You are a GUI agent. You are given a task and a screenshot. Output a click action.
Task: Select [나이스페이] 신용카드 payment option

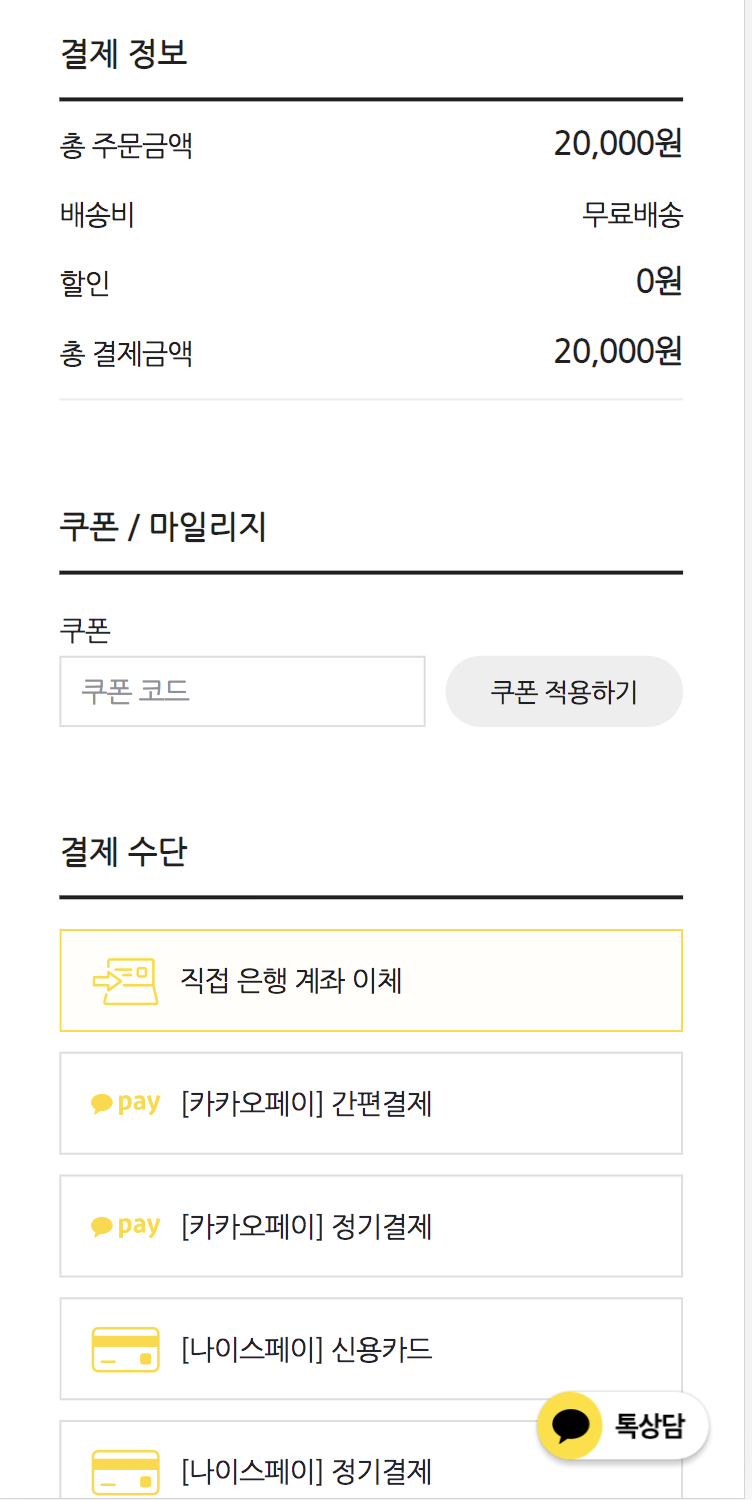[x=371, y=1349]
